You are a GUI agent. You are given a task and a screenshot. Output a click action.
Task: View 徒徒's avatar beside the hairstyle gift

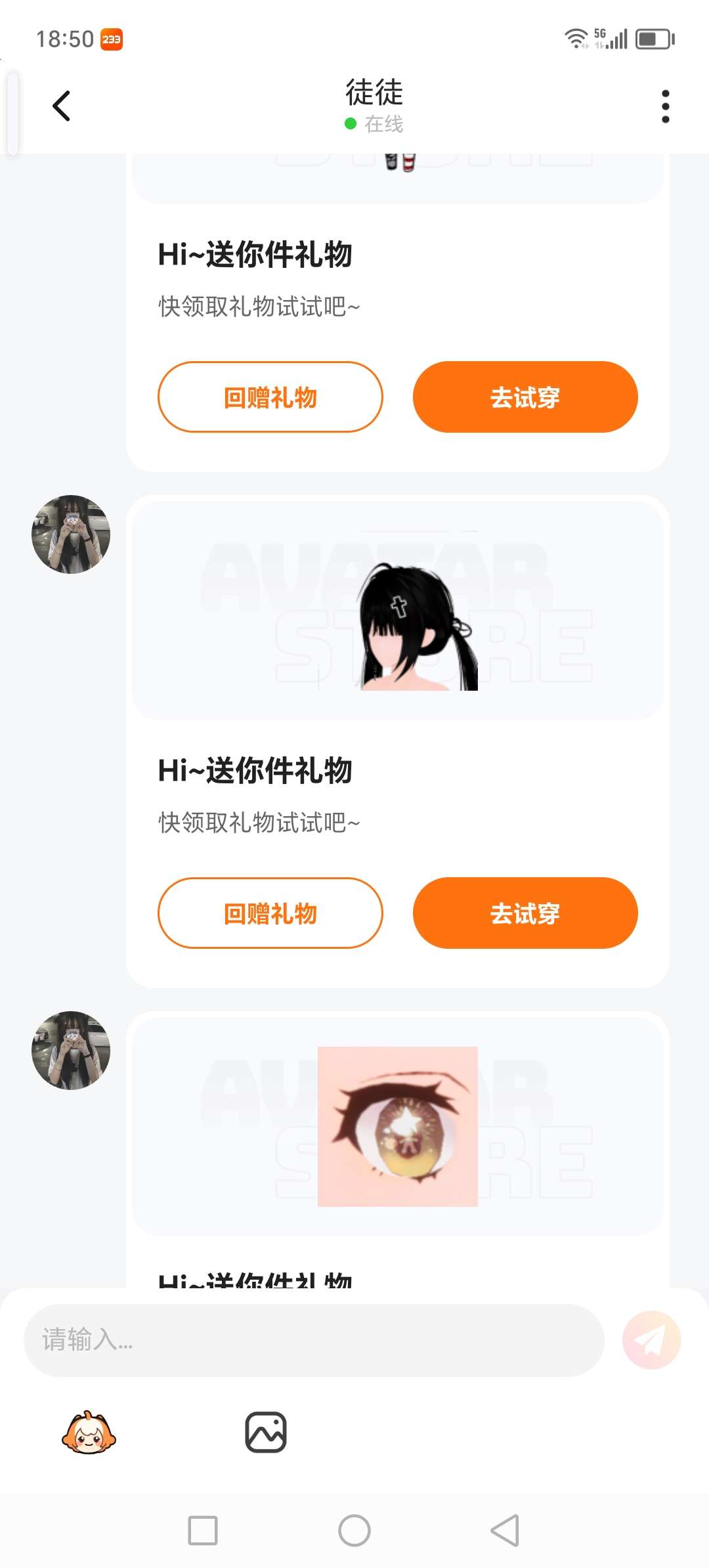(x=71, y=534)
